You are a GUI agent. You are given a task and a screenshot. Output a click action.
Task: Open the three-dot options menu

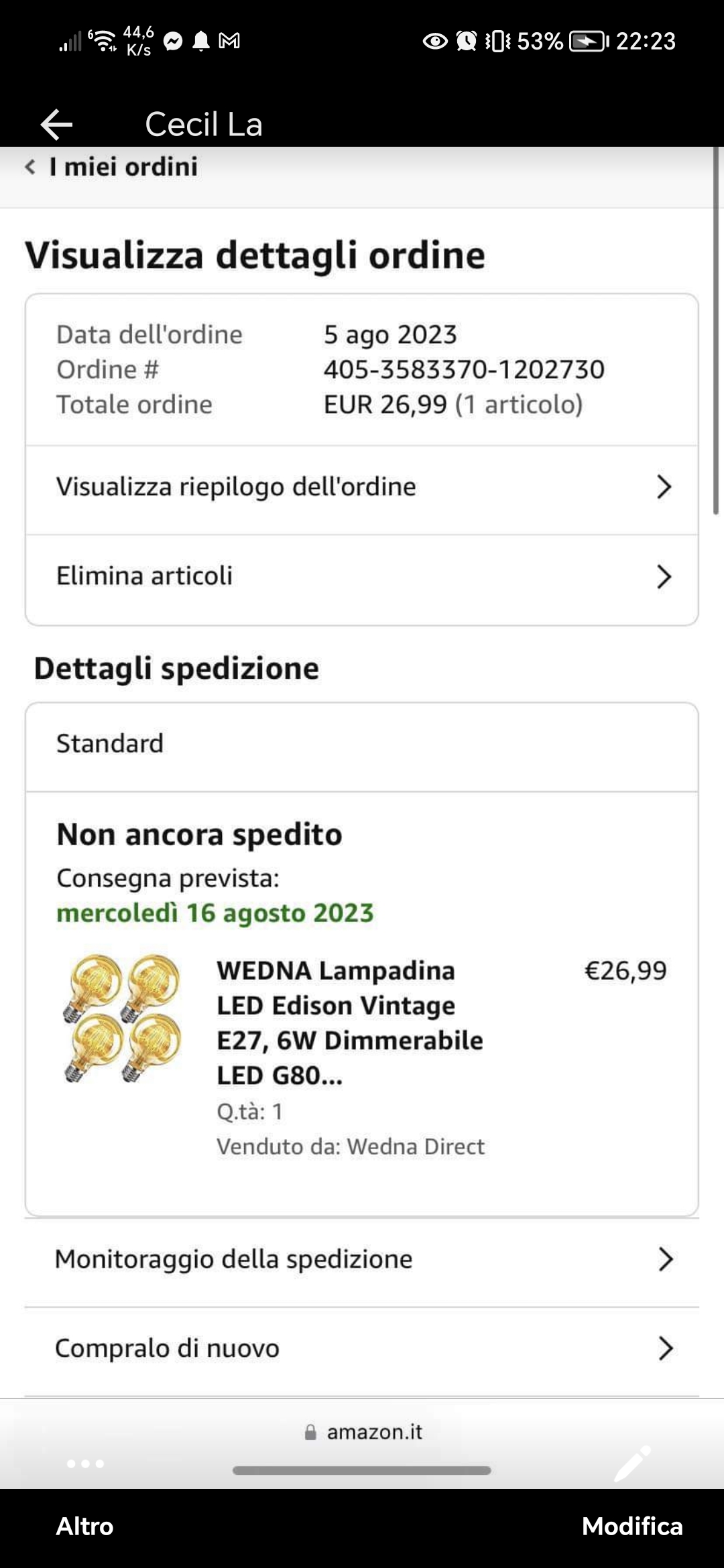85,1464
